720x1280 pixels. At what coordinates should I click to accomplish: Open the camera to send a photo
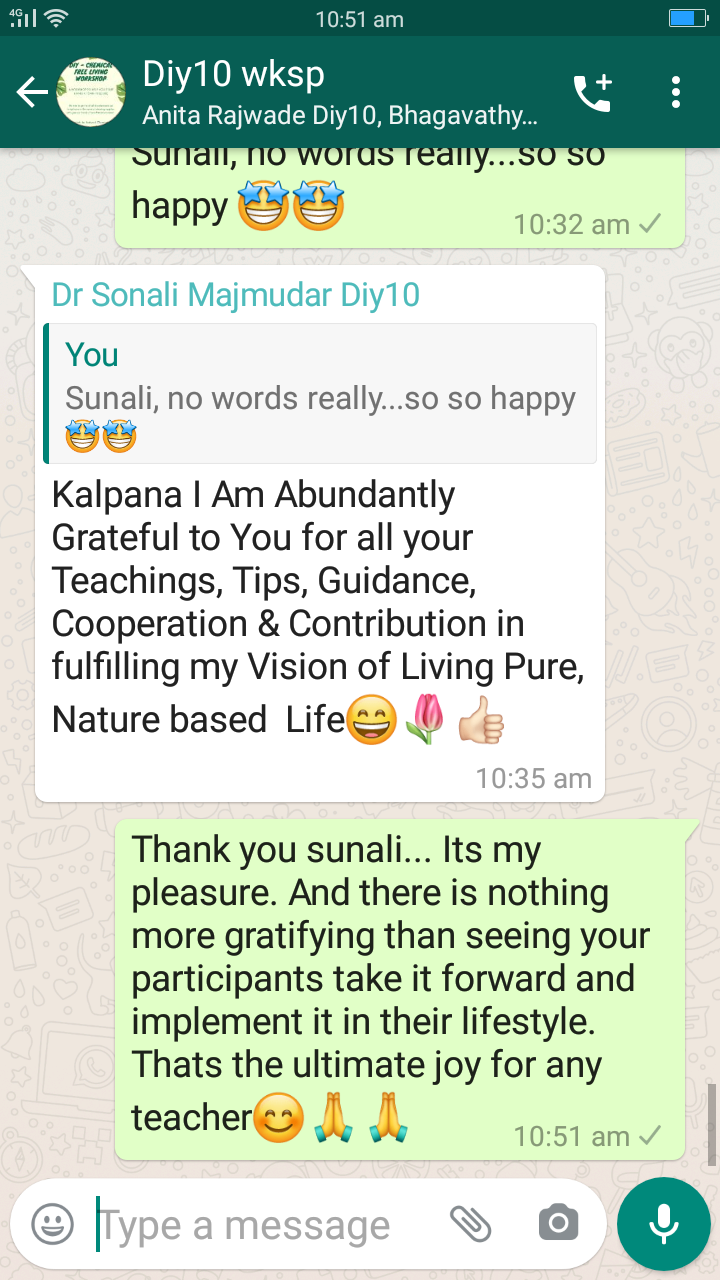pos(558,1224)
